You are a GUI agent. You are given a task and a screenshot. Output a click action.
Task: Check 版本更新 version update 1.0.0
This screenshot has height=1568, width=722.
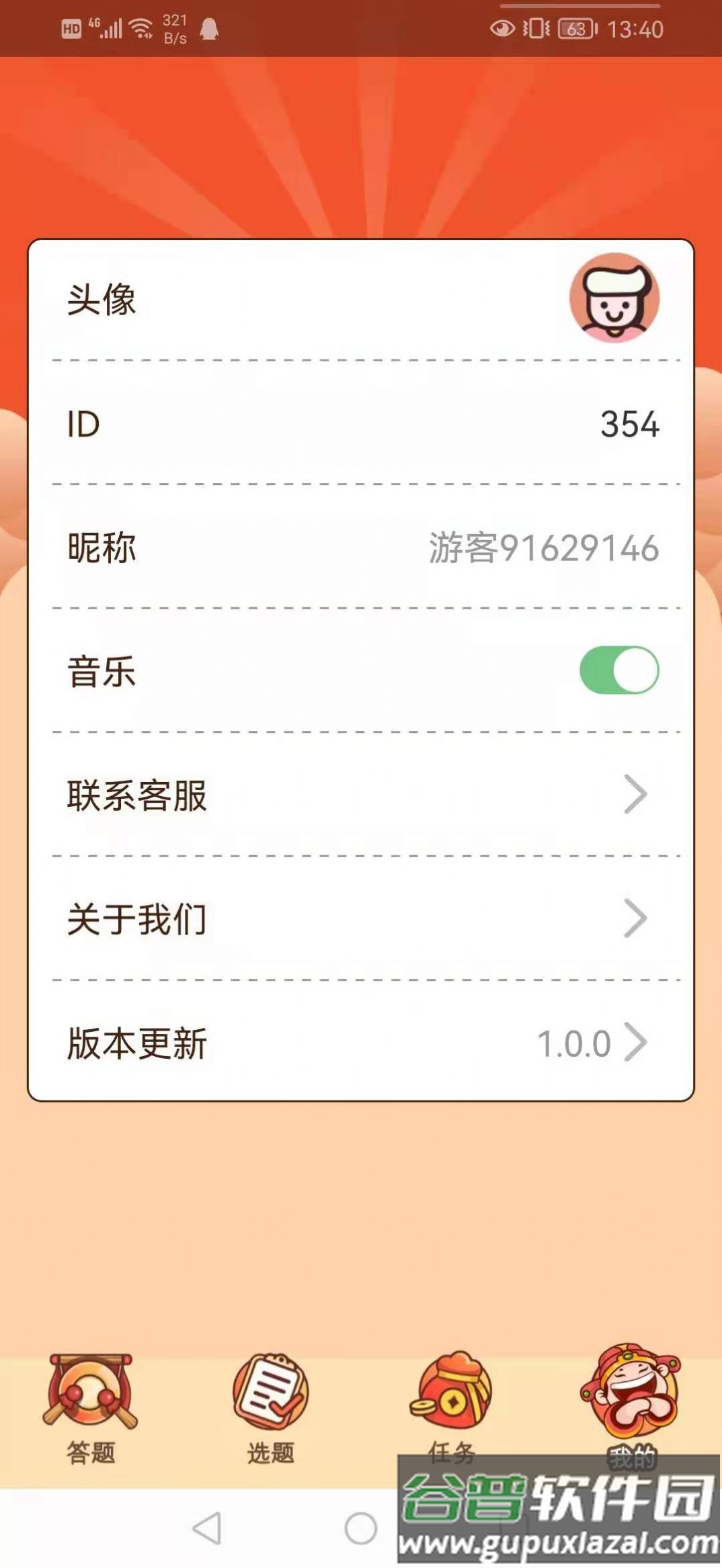pyautogui.click(x=360, y=1043)
